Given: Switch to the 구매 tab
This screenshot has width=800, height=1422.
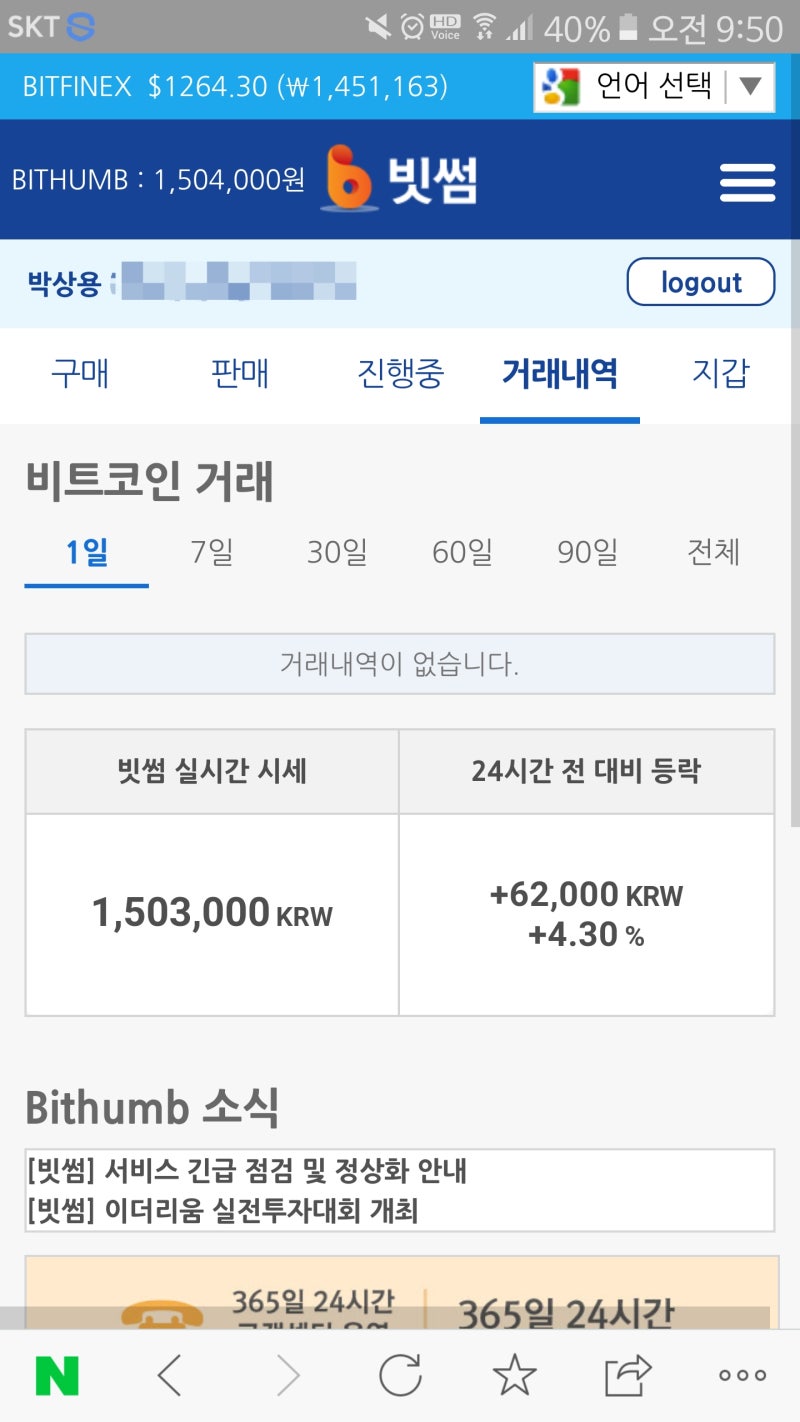Looking at the screenshot, I should tap(80, 371).
